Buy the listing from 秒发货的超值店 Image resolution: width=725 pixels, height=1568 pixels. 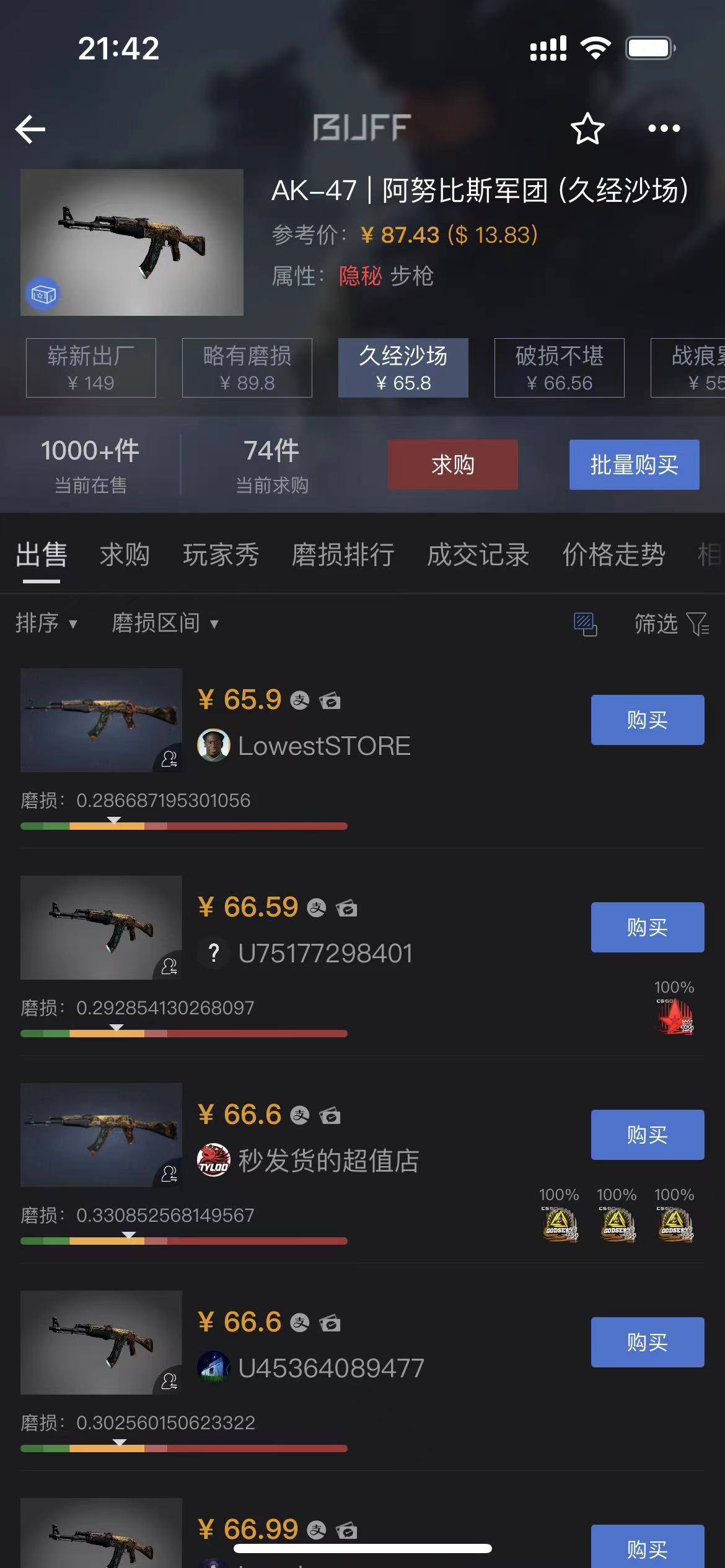point(647,1135)
